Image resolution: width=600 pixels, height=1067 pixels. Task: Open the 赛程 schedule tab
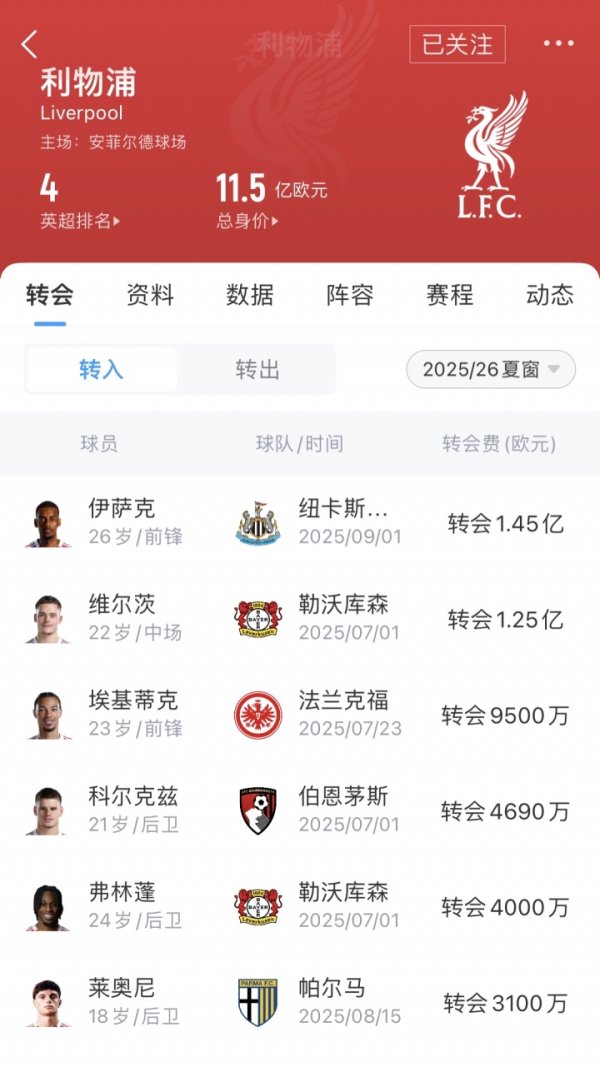click(450, 295)
